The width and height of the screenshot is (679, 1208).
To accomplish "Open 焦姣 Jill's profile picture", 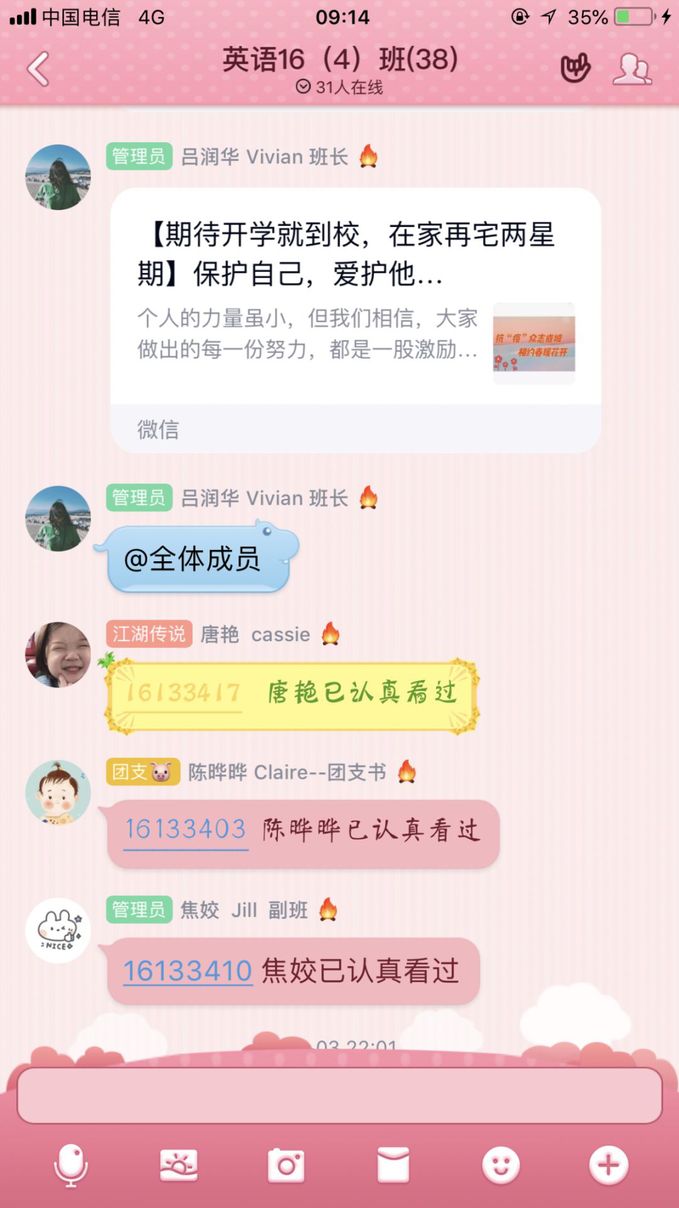I will point(58,930).
